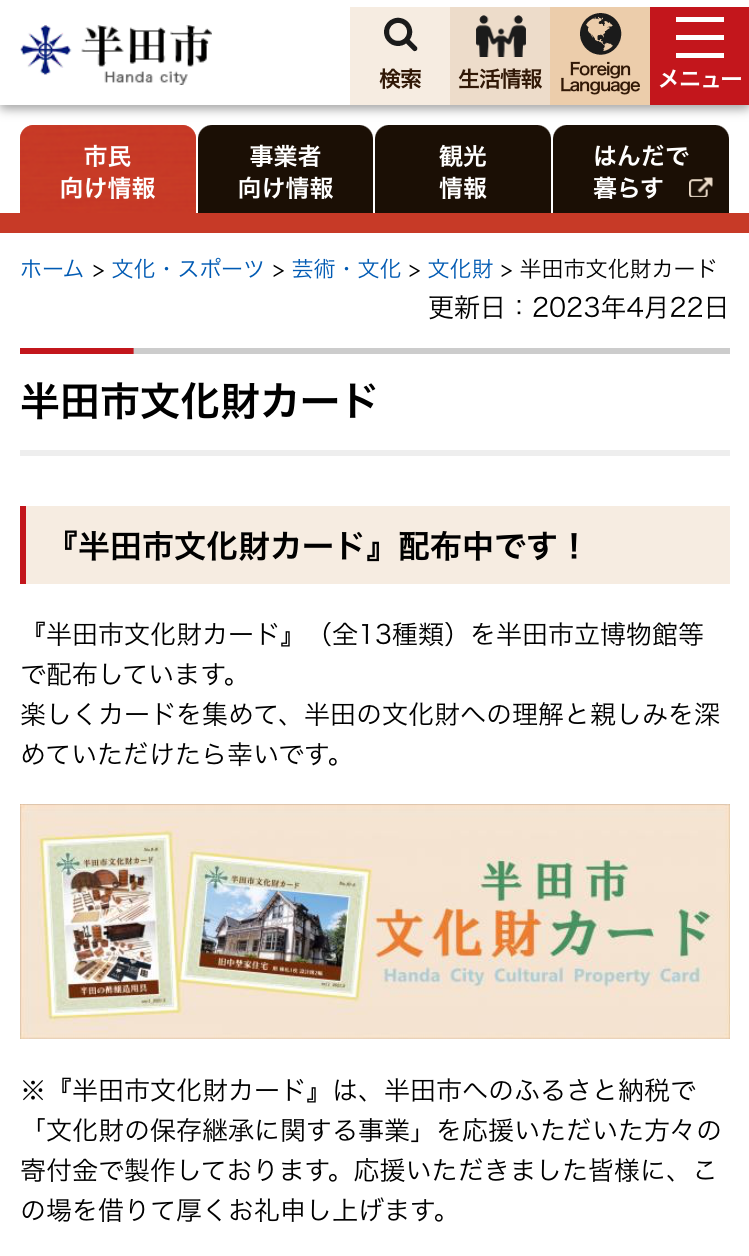749x1256 pixels.
Task: Open the 芸術・文化 breadcrumb link
Action: tap(346, 269)
